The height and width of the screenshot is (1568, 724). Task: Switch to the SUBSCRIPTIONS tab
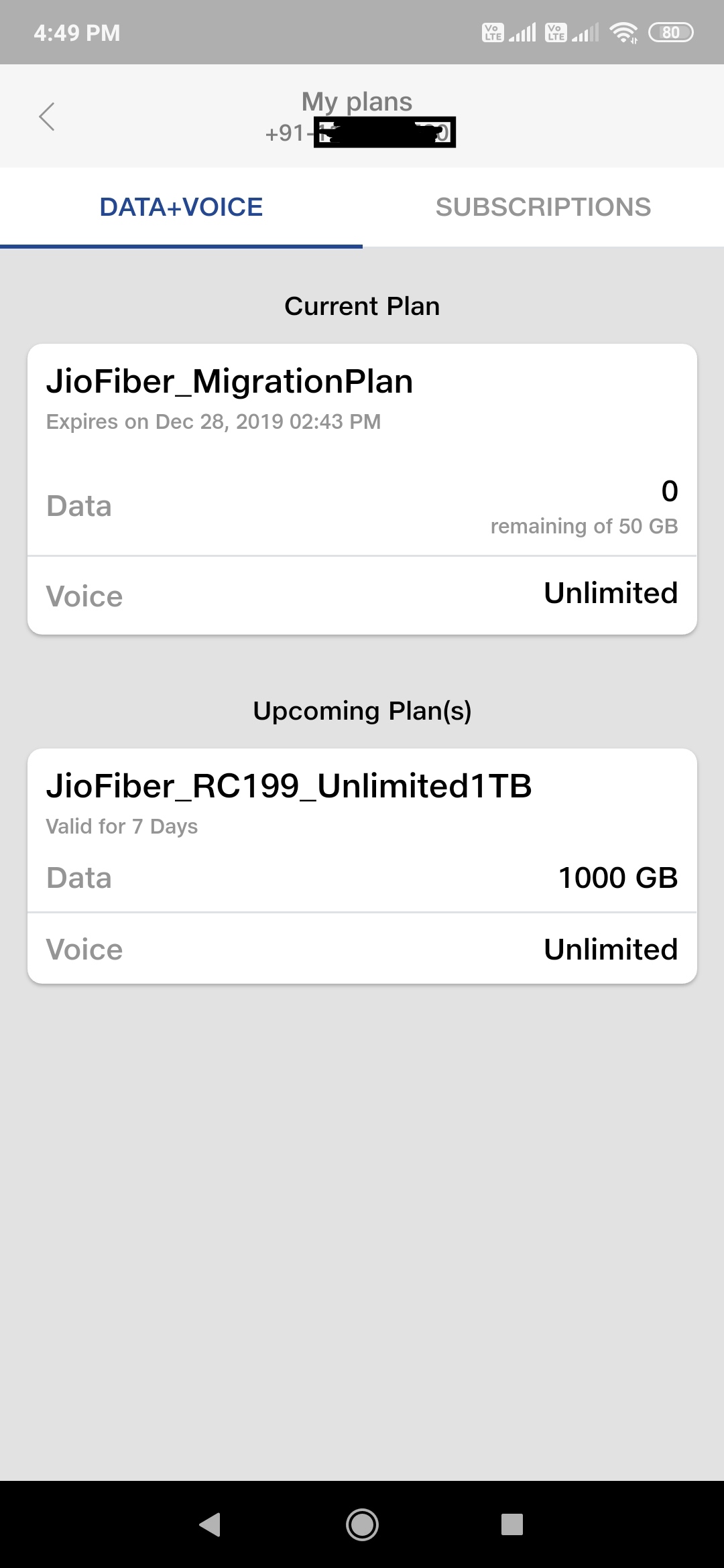(543, 207)
